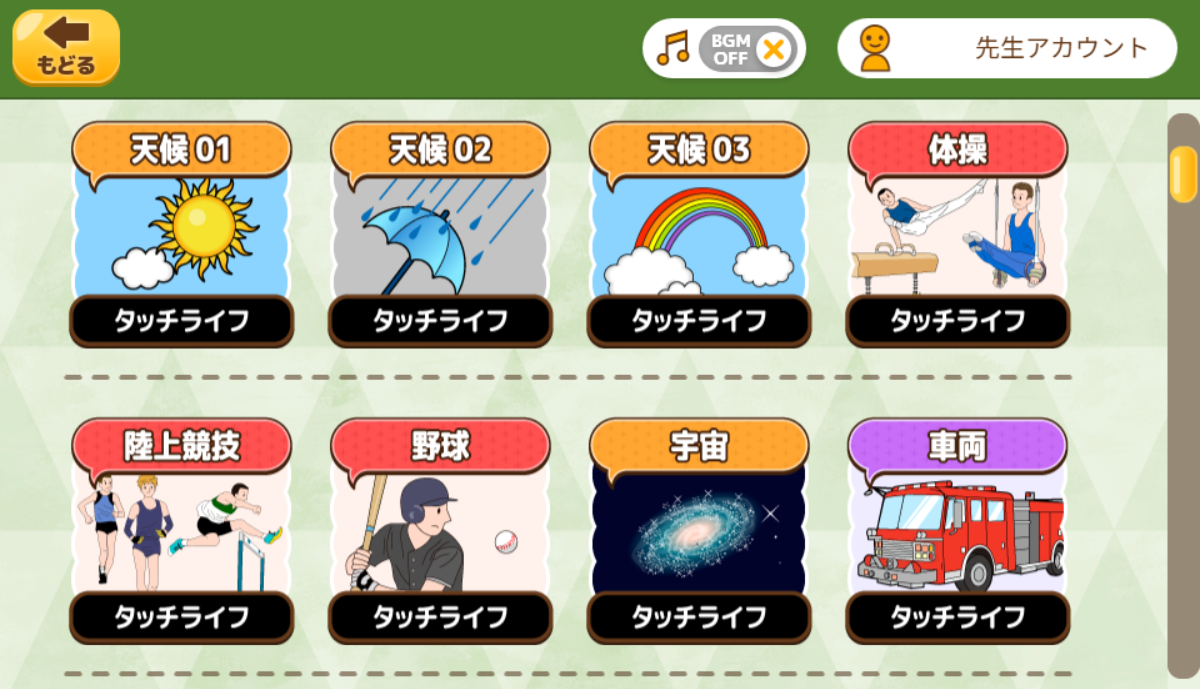1200x689 pixels.
Task: Open the 野球 baseball card
Action: [x=440, y=532]
